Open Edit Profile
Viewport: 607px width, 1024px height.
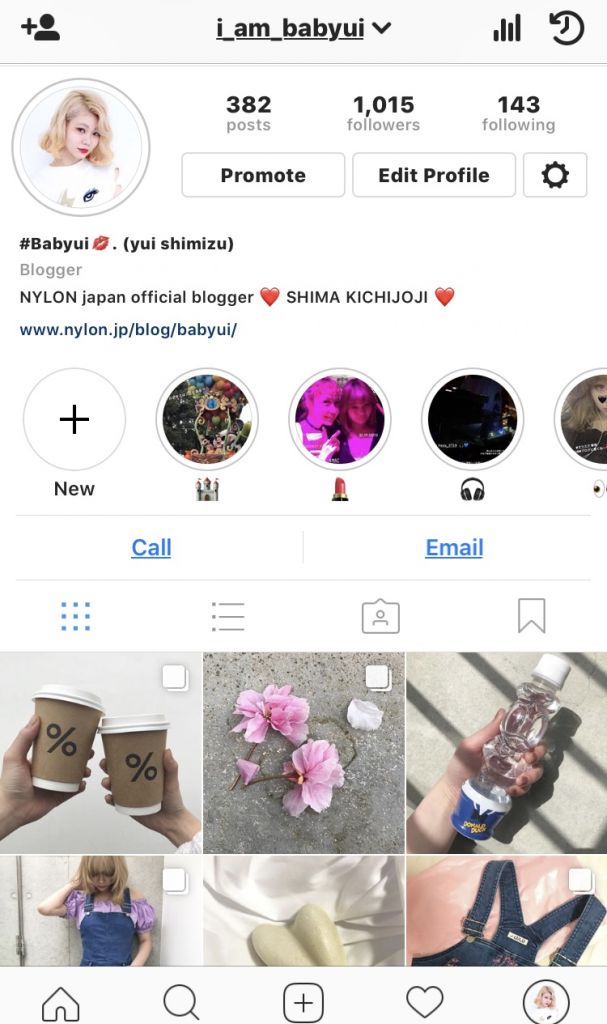point(433,175)
